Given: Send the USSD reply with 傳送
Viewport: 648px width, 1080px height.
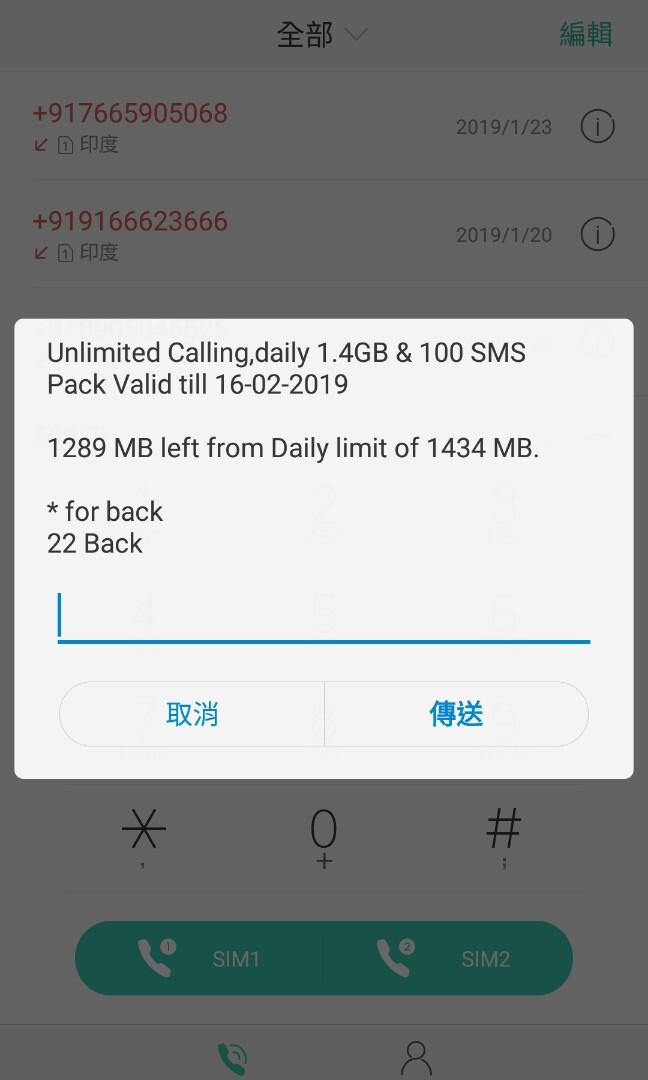Looking at the screenshot, I should (x=456, y=714).
